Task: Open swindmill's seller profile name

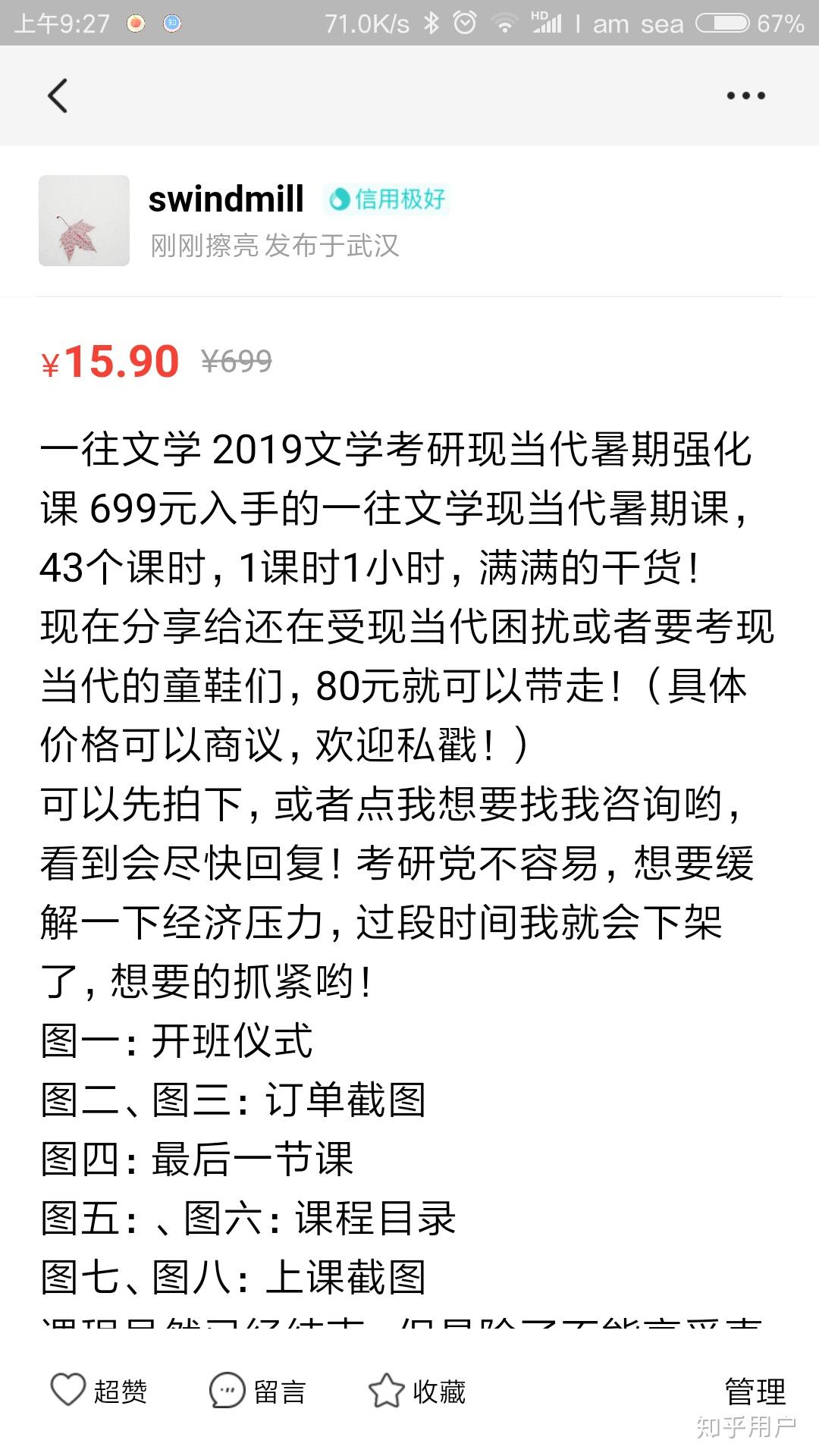Action: tap(226, 199)
